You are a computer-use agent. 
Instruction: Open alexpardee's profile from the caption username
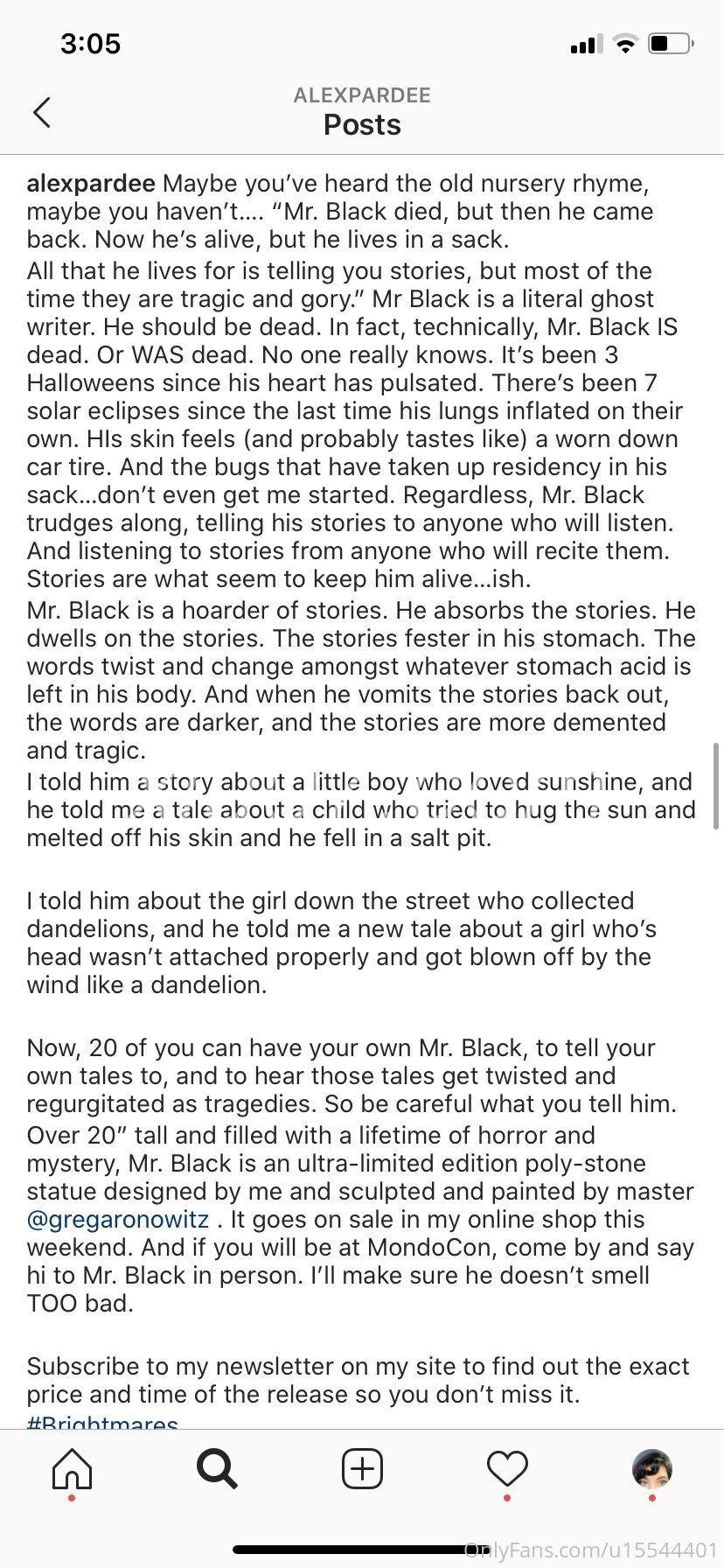pyautogui.click(x=91, y=184)
